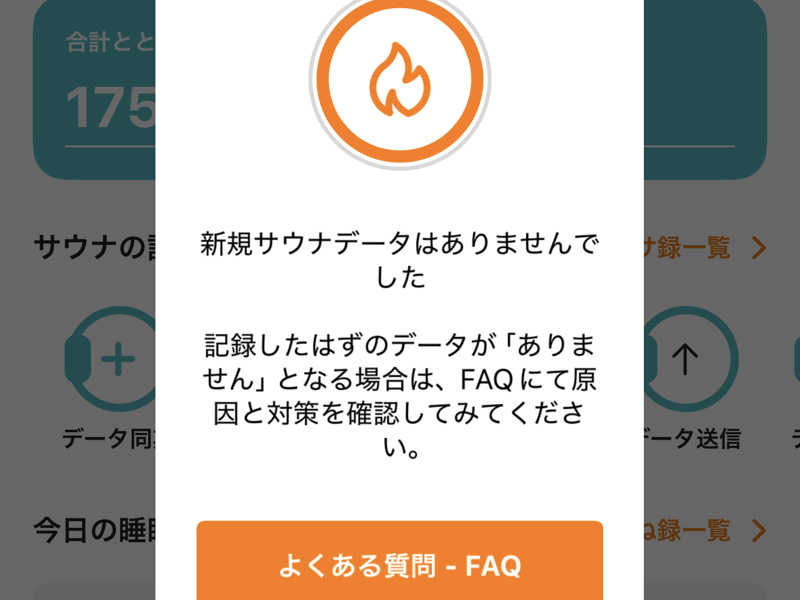This screenshot has width=800, height=600.
Task: Open the よくある質問 - FAQ button
Action: click(x=399, y=565)
